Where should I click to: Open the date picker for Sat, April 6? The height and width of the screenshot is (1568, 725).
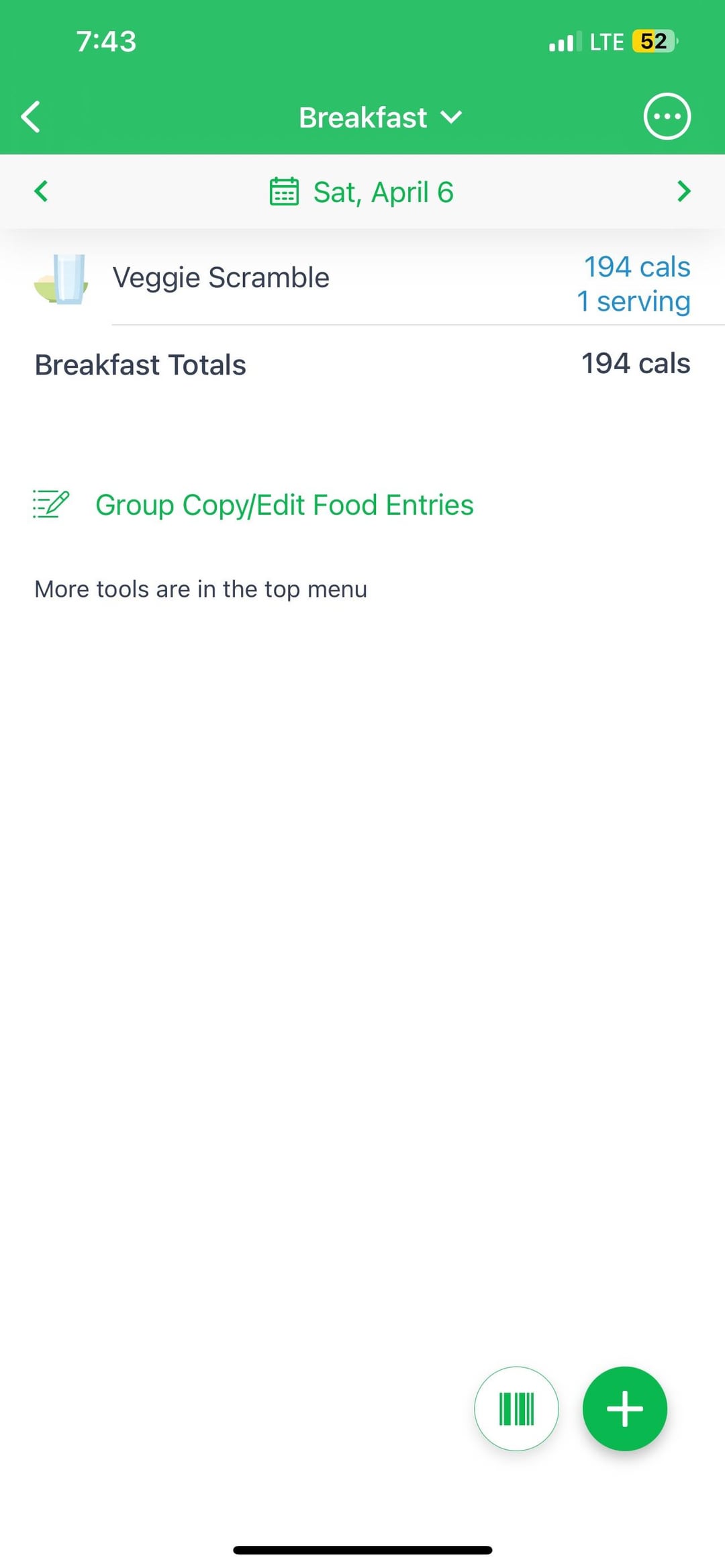[362, 192]
